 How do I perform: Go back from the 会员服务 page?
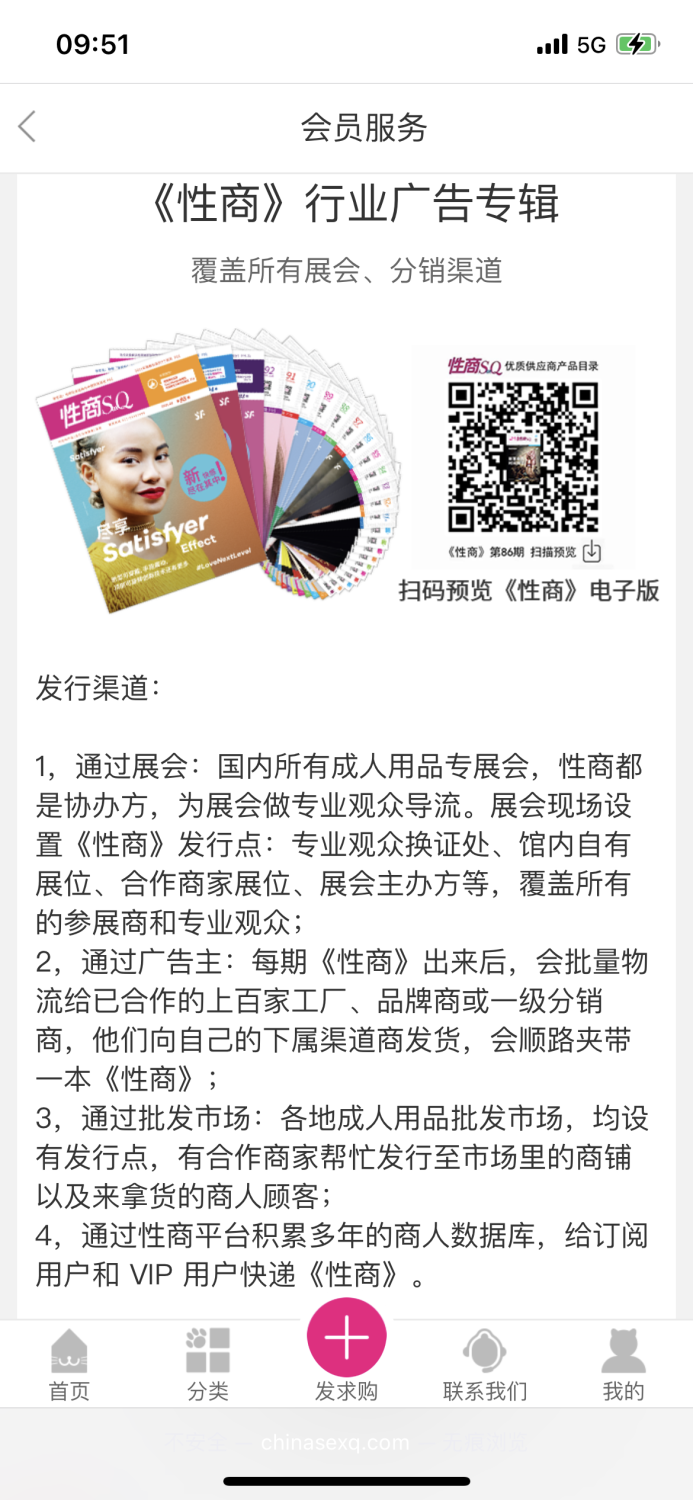click(x=27, y=127)
